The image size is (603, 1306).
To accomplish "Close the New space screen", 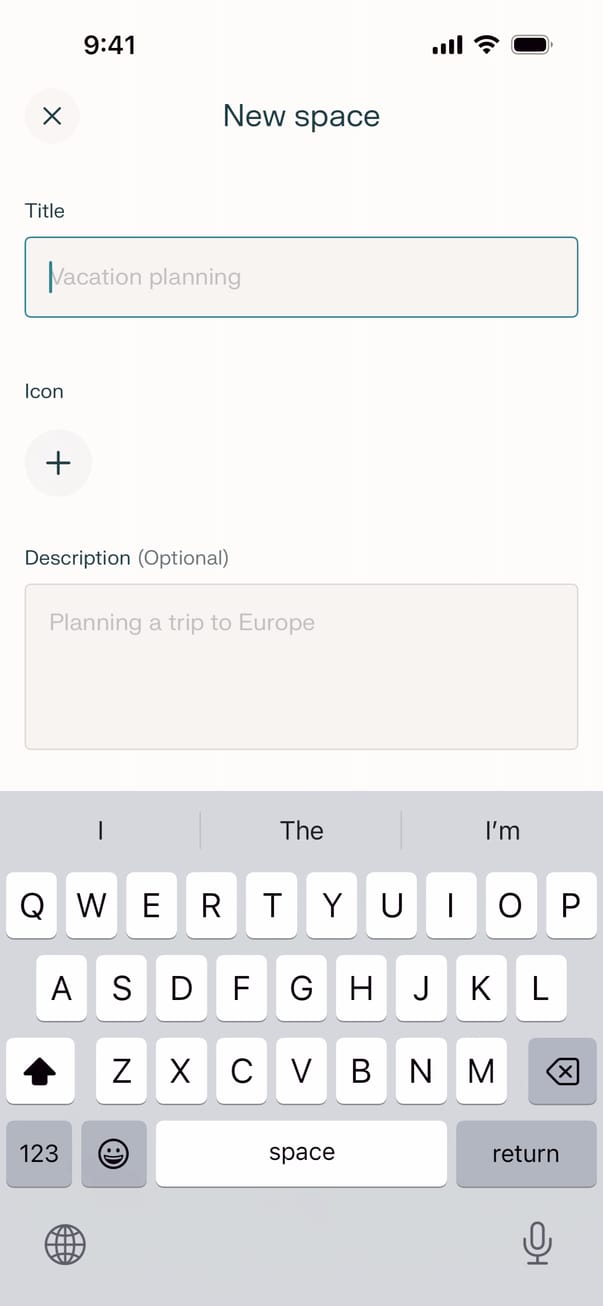I will click(52, 116).
